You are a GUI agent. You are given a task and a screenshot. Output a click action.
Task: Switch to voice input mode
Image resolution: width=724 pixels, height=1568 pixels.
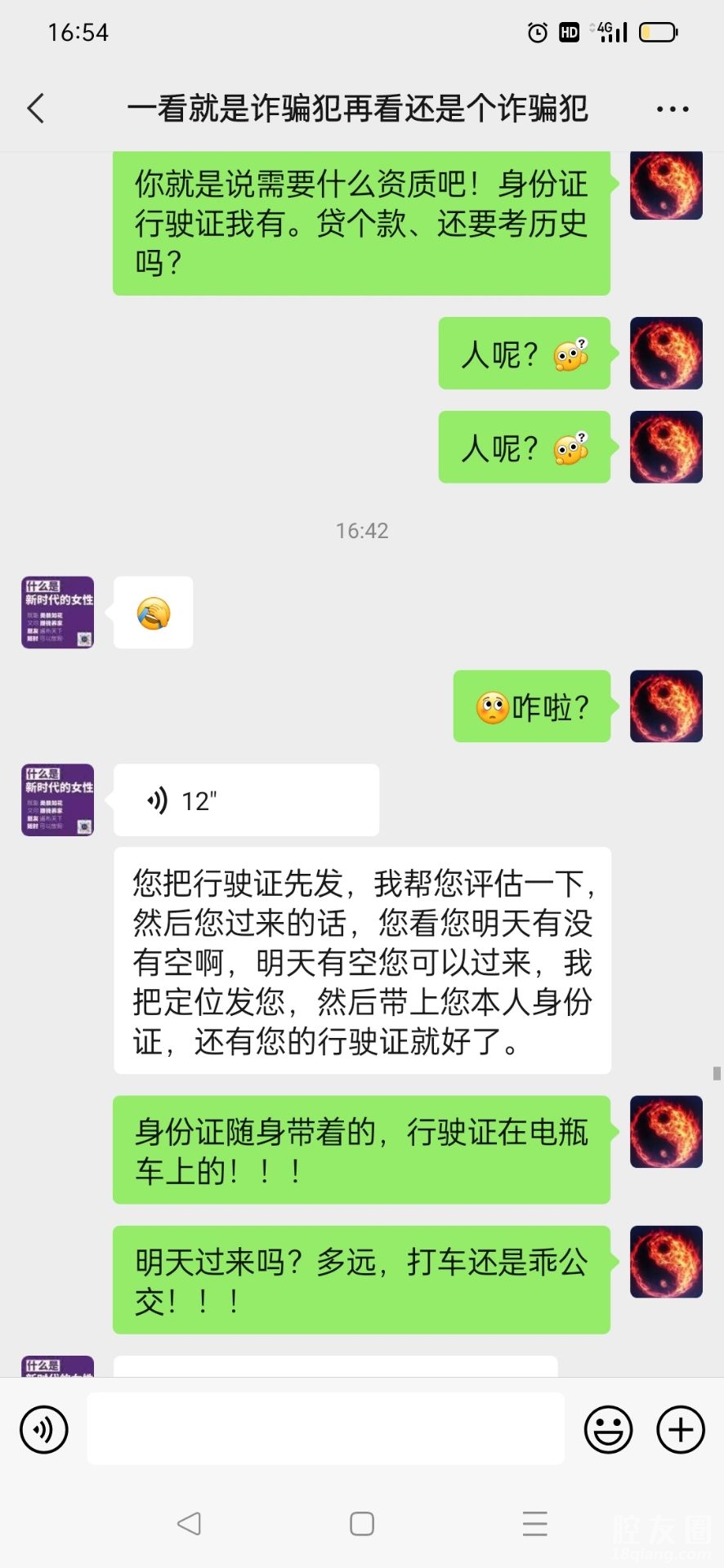tap(44, 1430)
